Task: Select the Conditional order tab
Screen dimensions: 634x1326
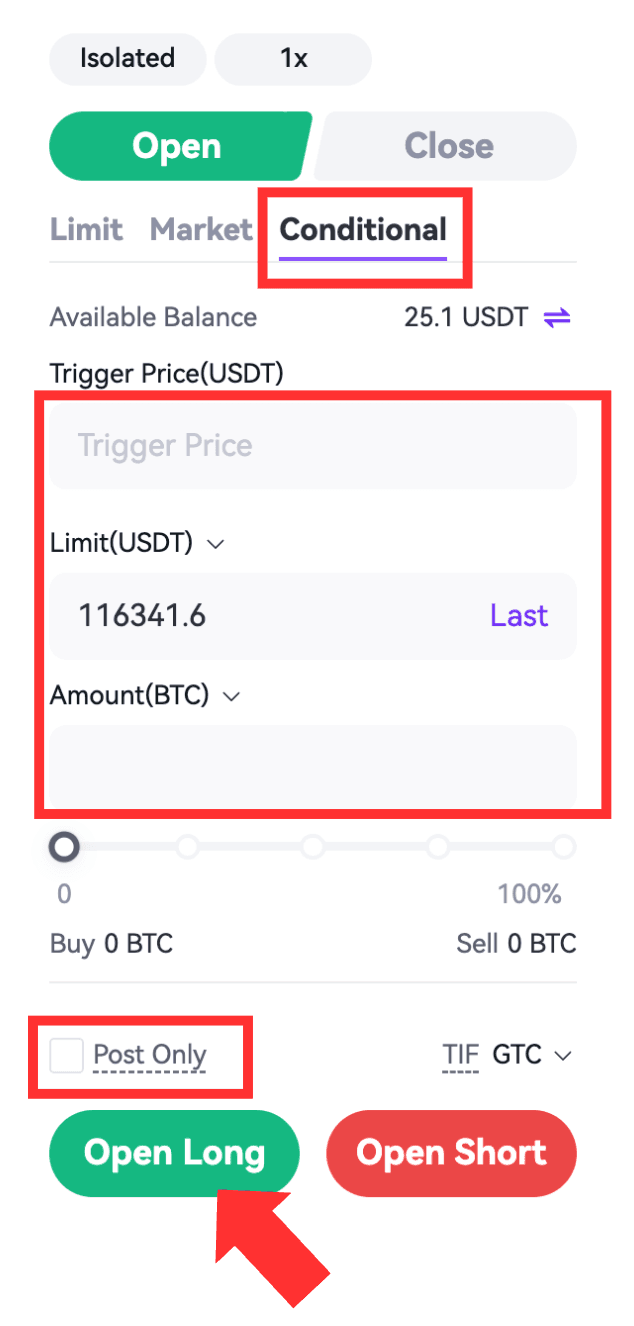Action: (x=363, y=230)
